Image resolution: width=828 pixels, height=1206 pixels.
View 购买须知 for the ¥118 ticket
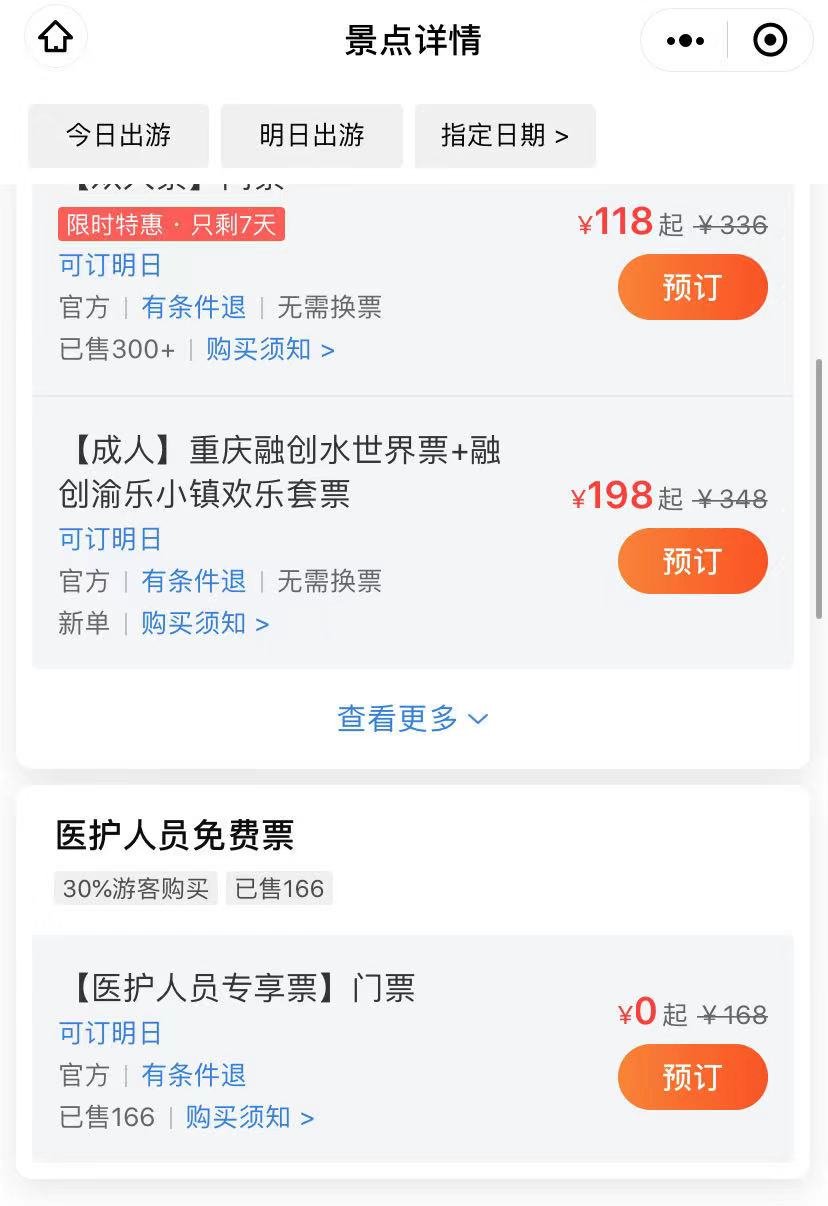point(270,349)
